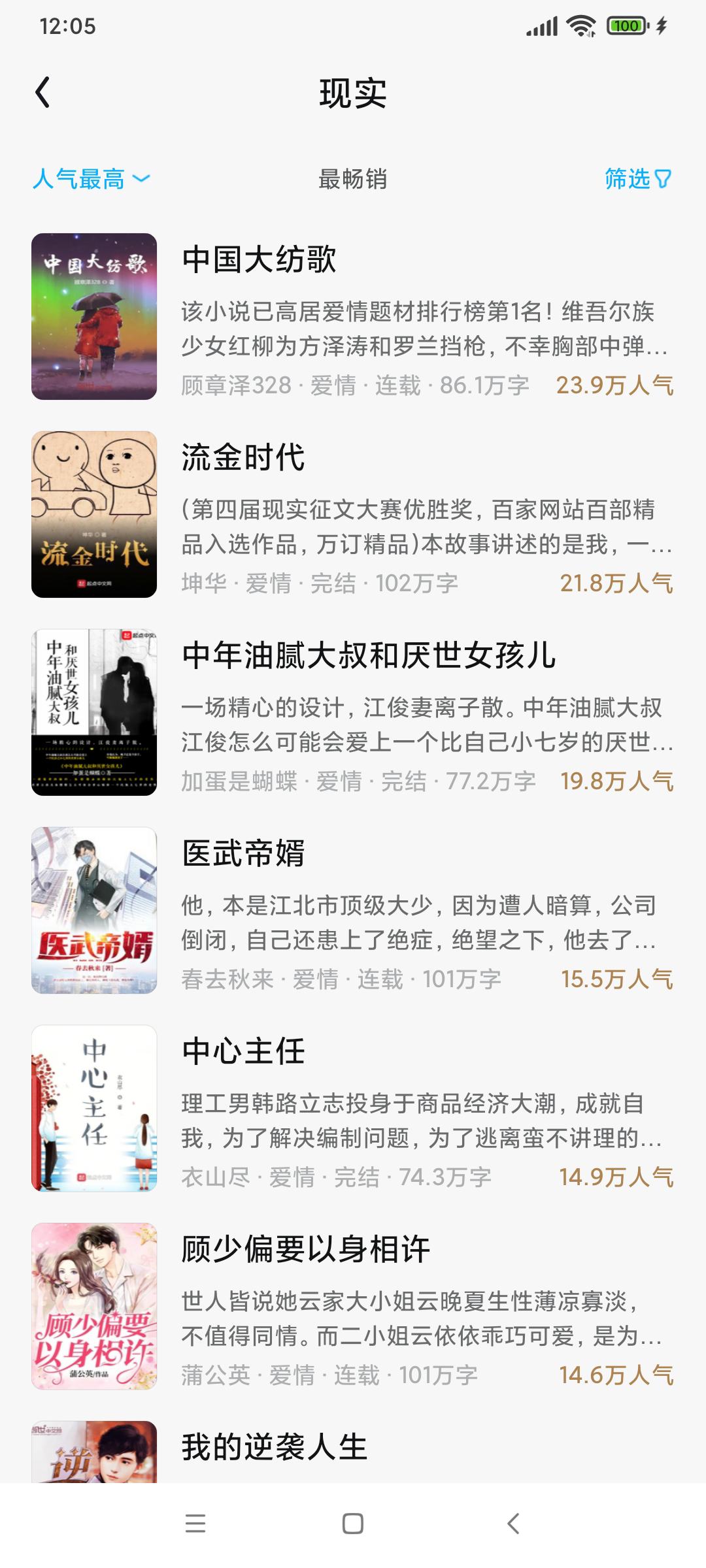Switch to the 最畅销 tab
706x1568 pixels.
pyautogui.click(x=352, y=178)
